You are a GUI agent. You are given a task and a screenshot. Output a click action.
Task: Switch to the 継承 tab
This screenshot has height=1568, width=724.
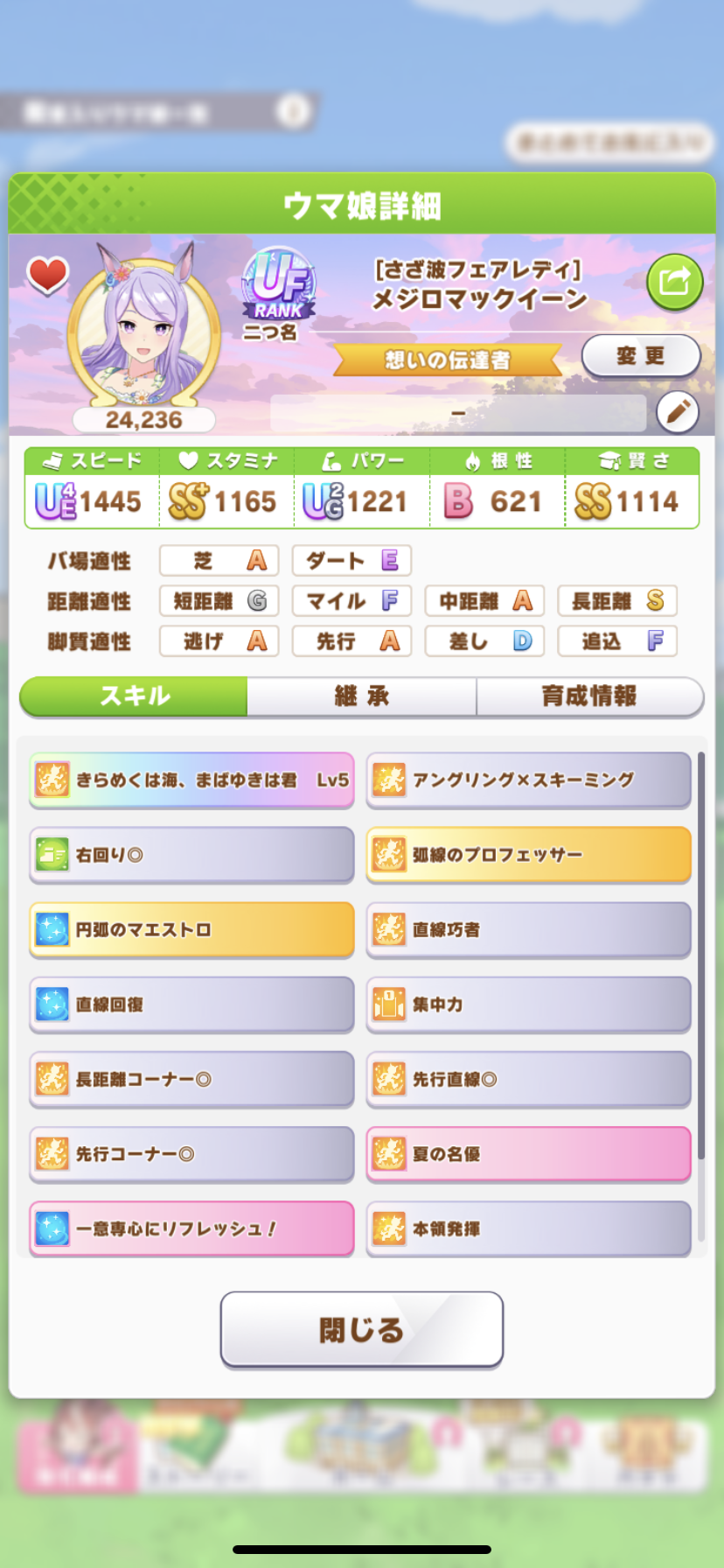tap(361, 696)
